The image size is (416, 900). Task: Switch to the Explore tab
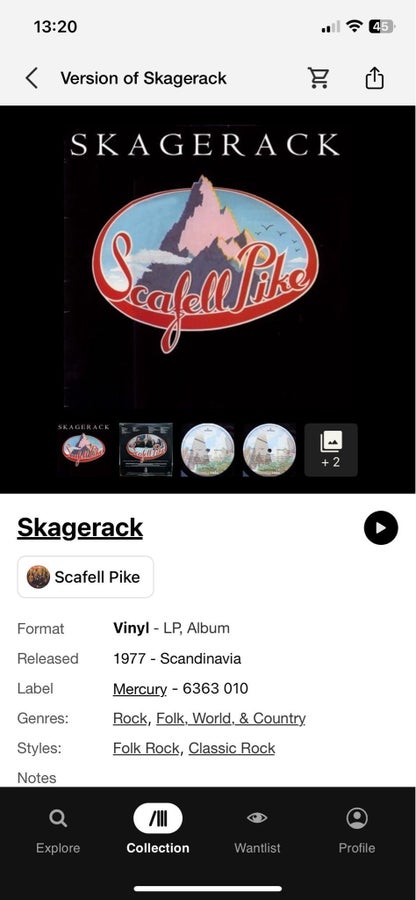57,829
